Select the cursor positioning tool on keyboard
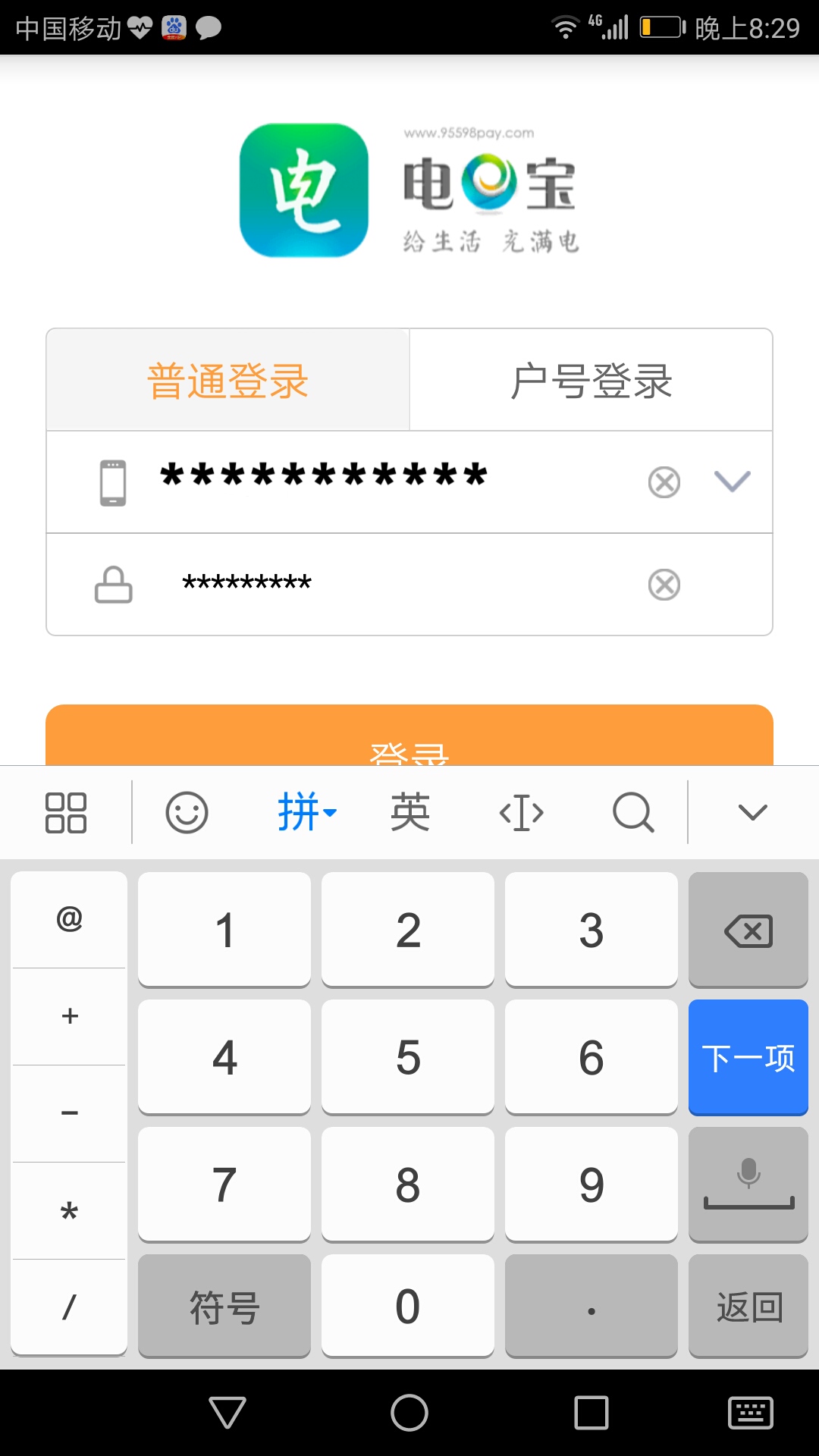The image size is (819, 1456). (x=520, y=812)
